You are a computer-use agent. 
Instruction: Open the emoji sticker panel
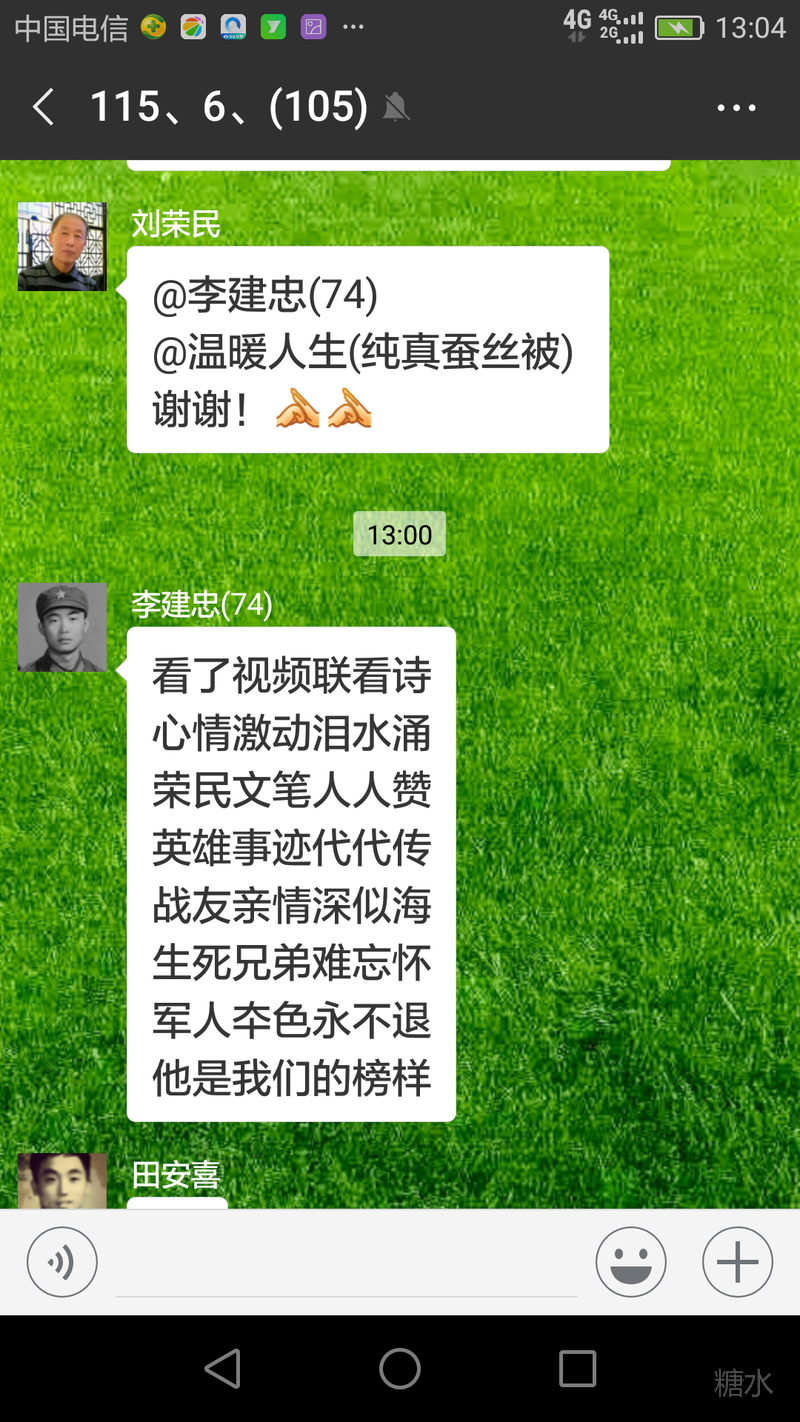coord(631,1262)
